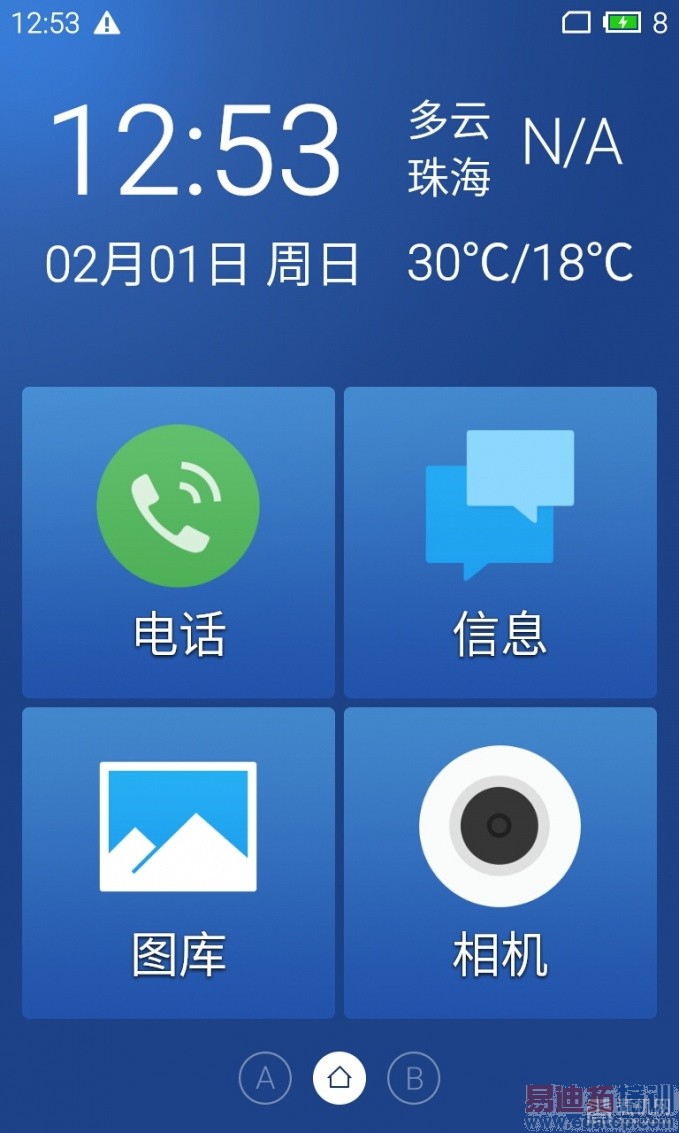Switch to page B indicator
This screenshot has width=679, height=1133.
point(414,1079)
